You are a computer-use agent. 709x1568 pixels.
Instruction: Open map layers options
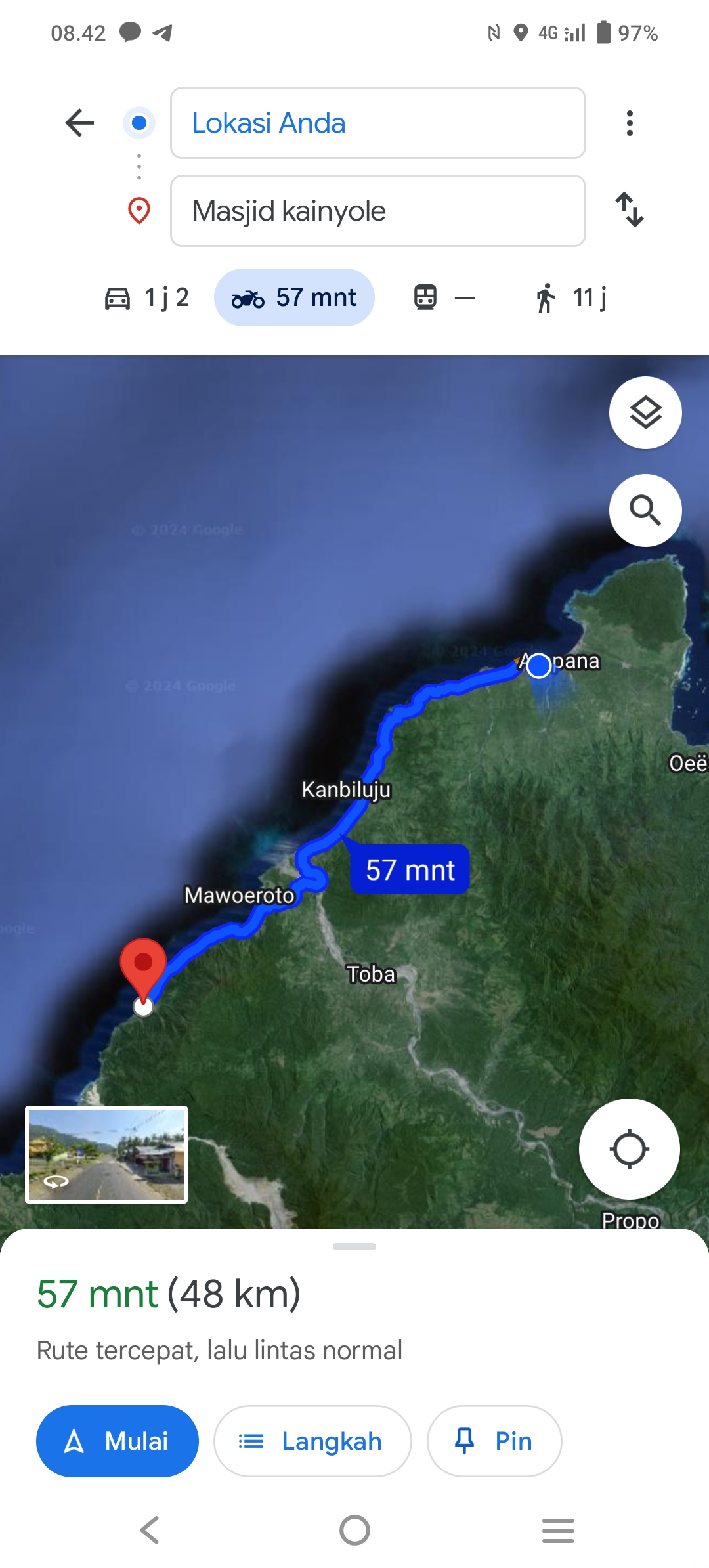pos(645,412)
